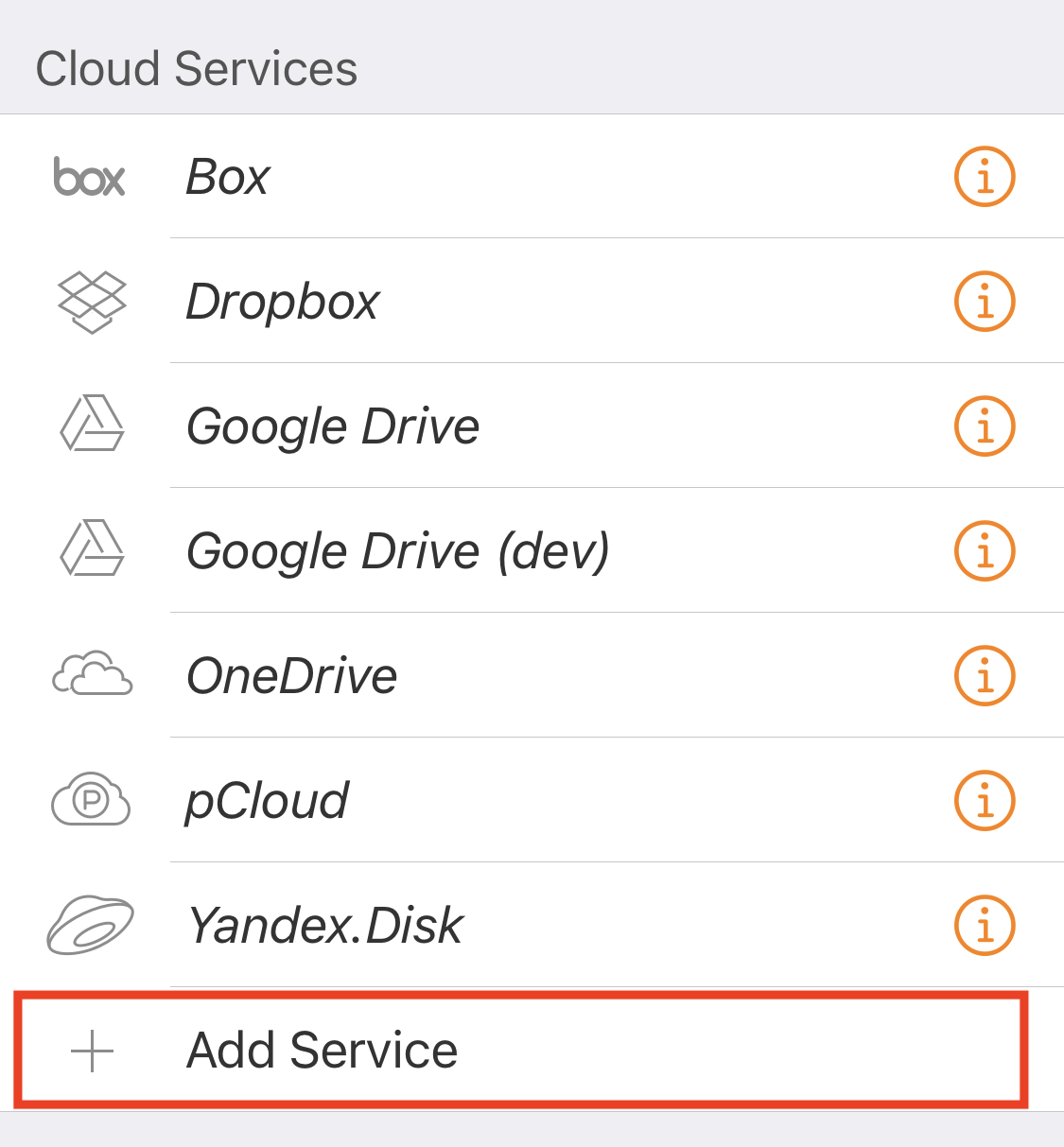Click the Google Drive triangle icon

(x=90, y=426)
